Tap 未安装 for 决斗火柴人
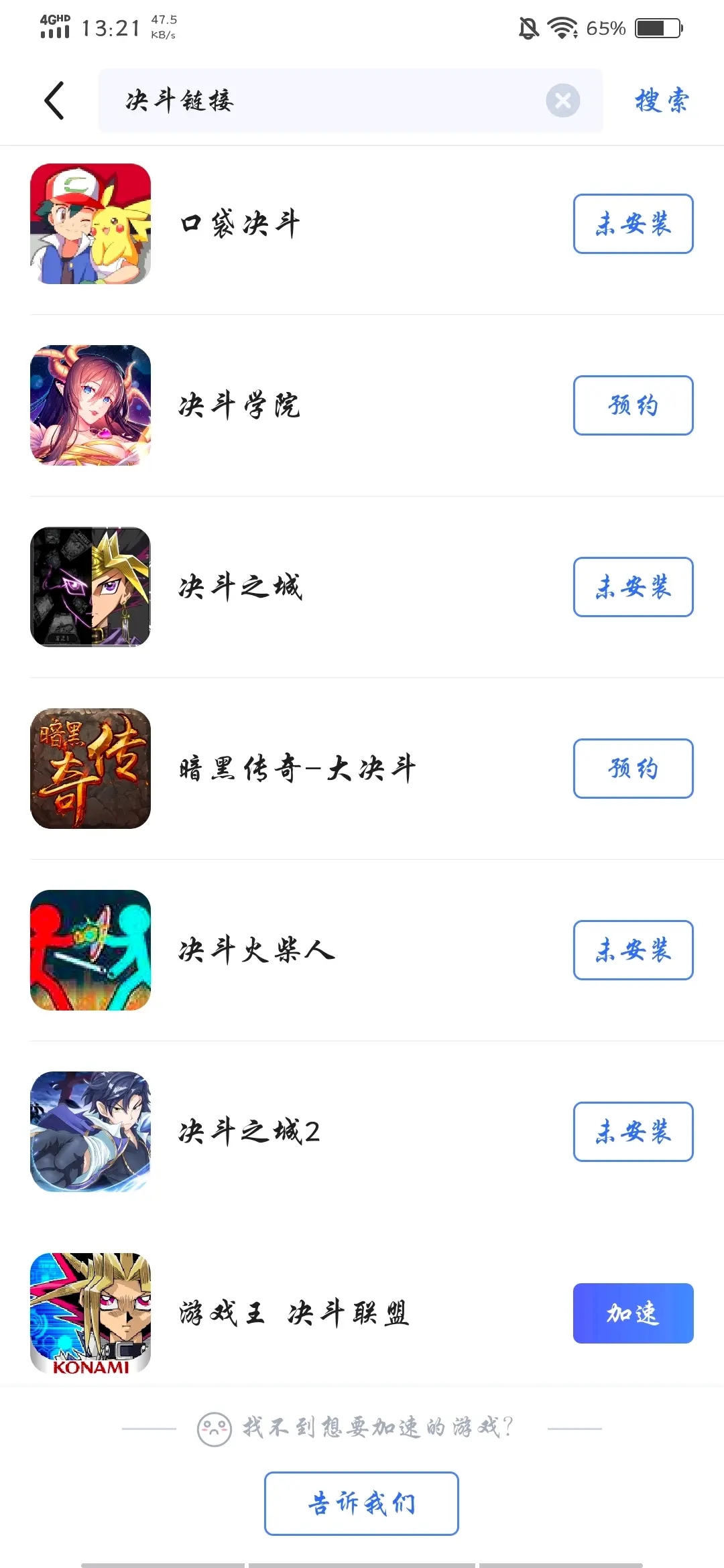The width and height of the screenshot is (724, 1568). point(633,950)
